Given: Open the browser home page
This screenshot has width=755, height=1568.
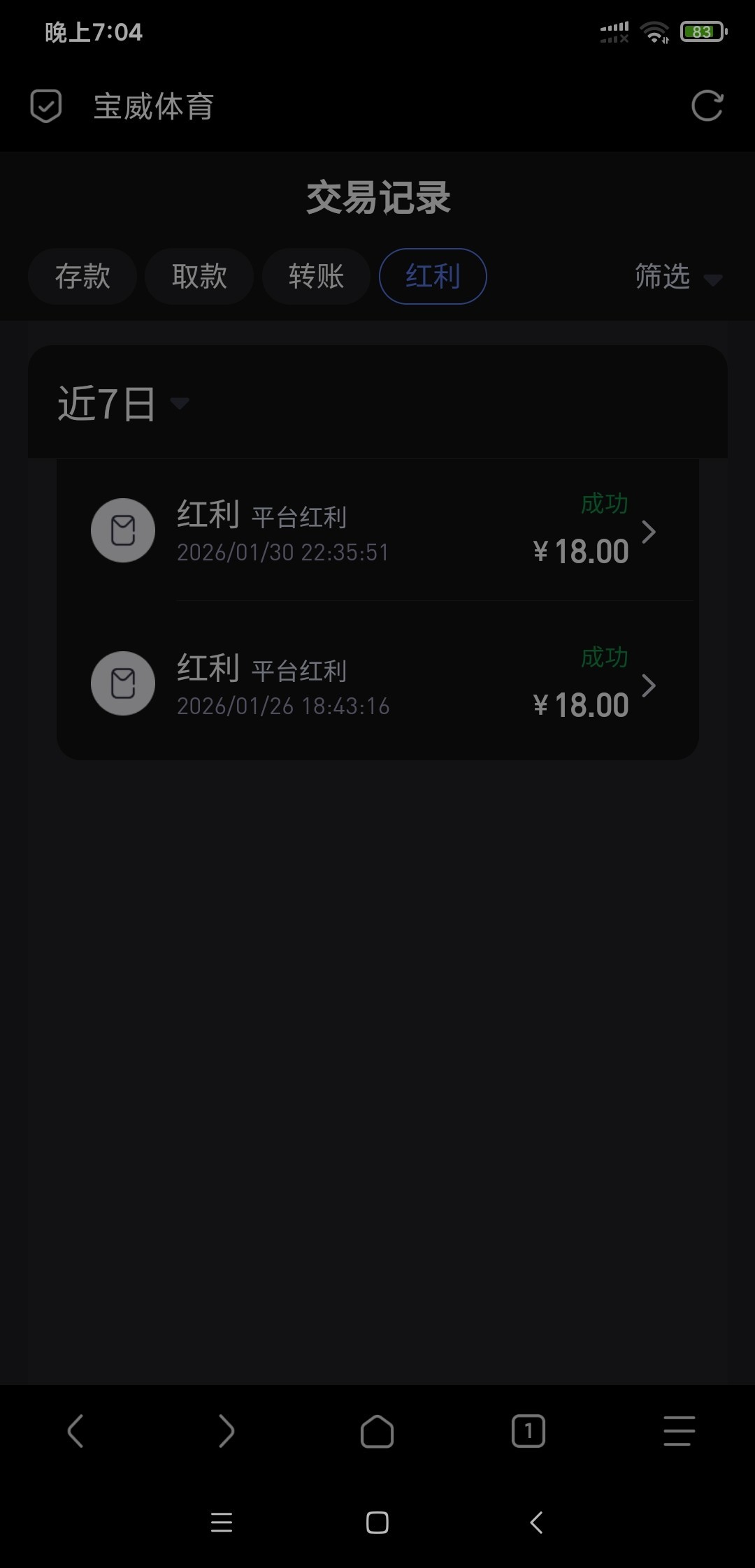Looking at the screenshot, I should click(x=377, y=1431).
